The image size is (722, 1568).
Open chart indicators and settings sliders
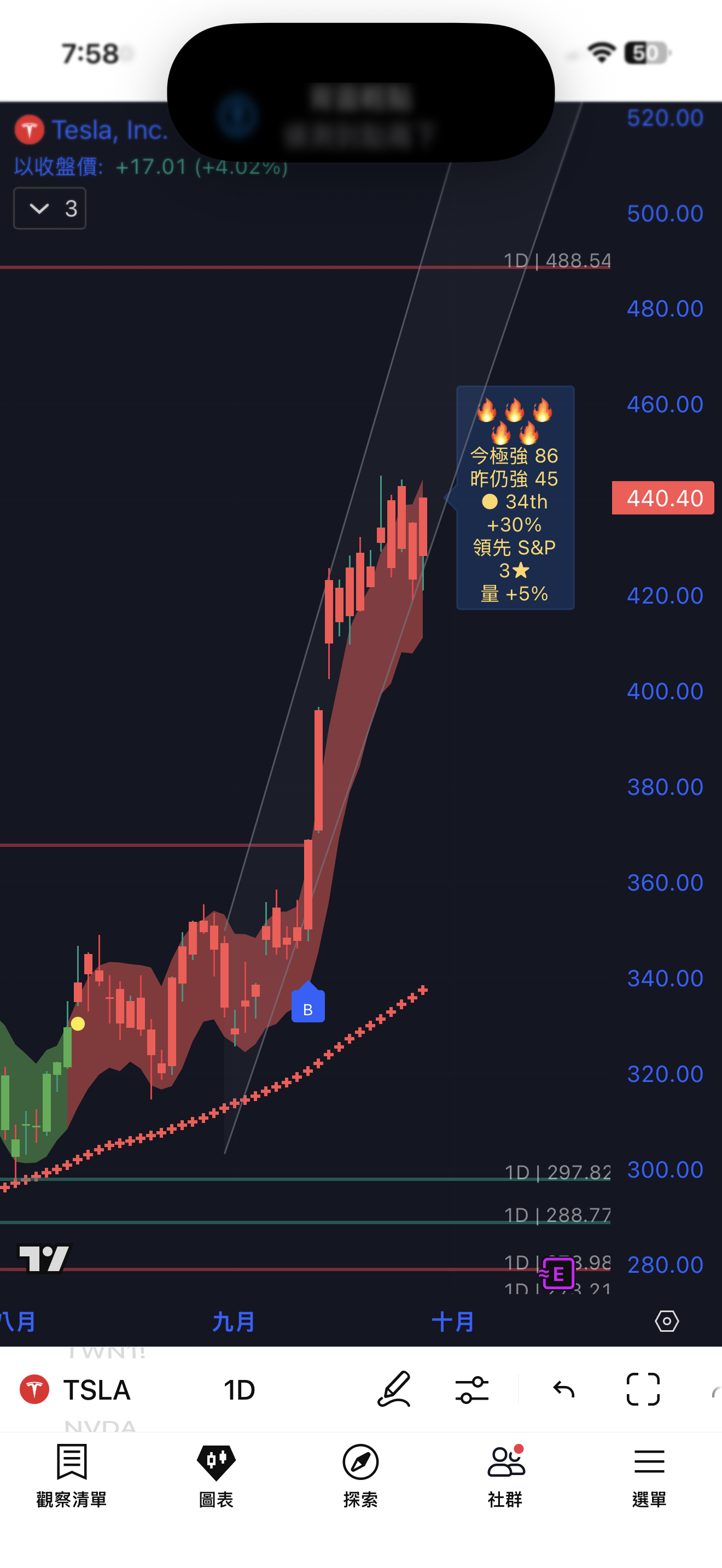click(x=472, y=1390)
